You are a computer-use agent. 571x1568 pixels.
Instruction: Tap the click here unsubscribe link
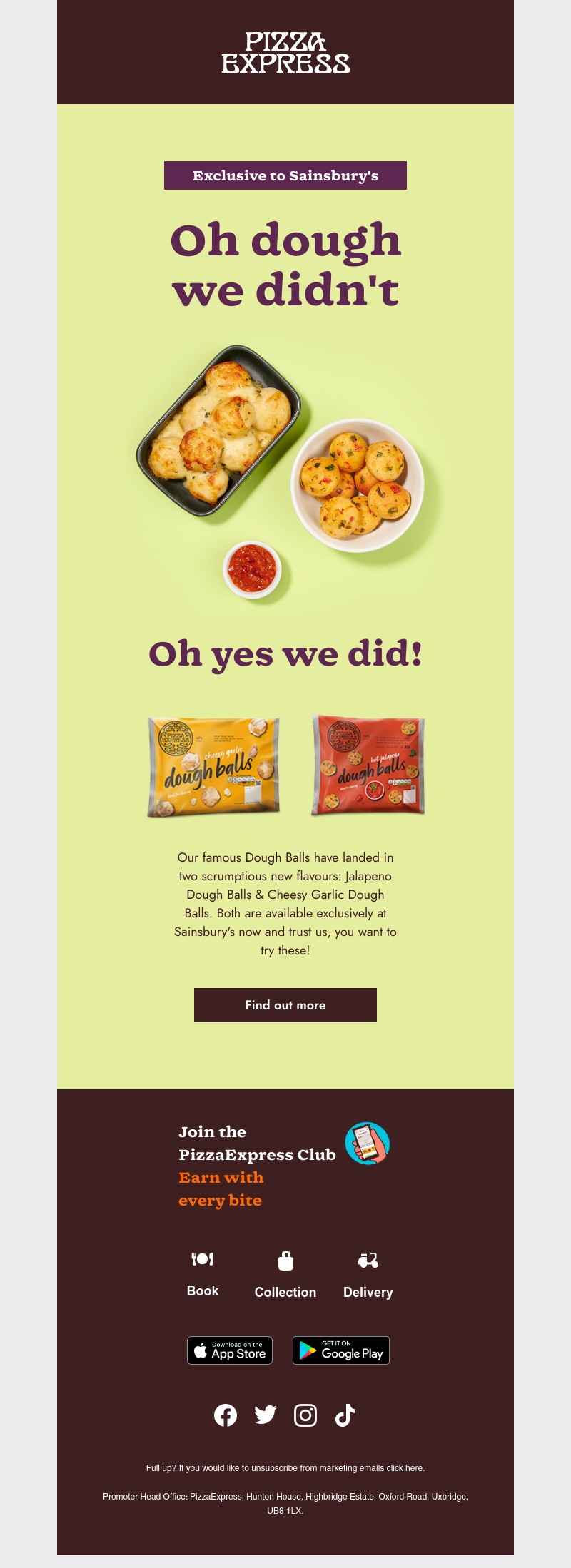[x=405, y=1468]
